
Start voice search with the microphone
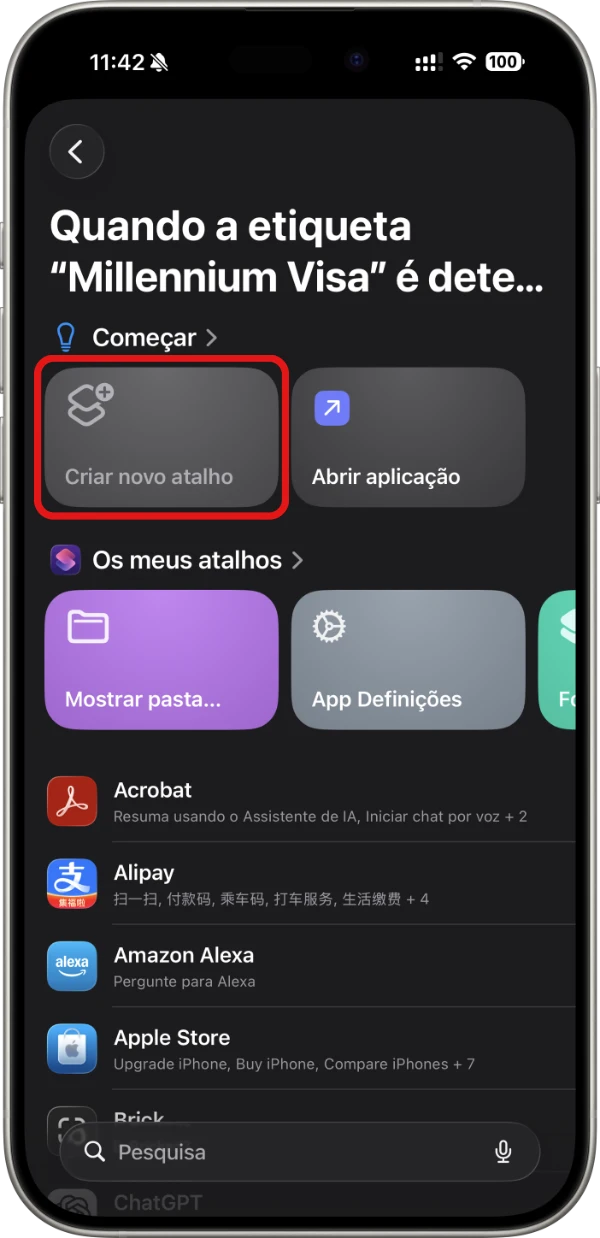[x=503, y=1152]
